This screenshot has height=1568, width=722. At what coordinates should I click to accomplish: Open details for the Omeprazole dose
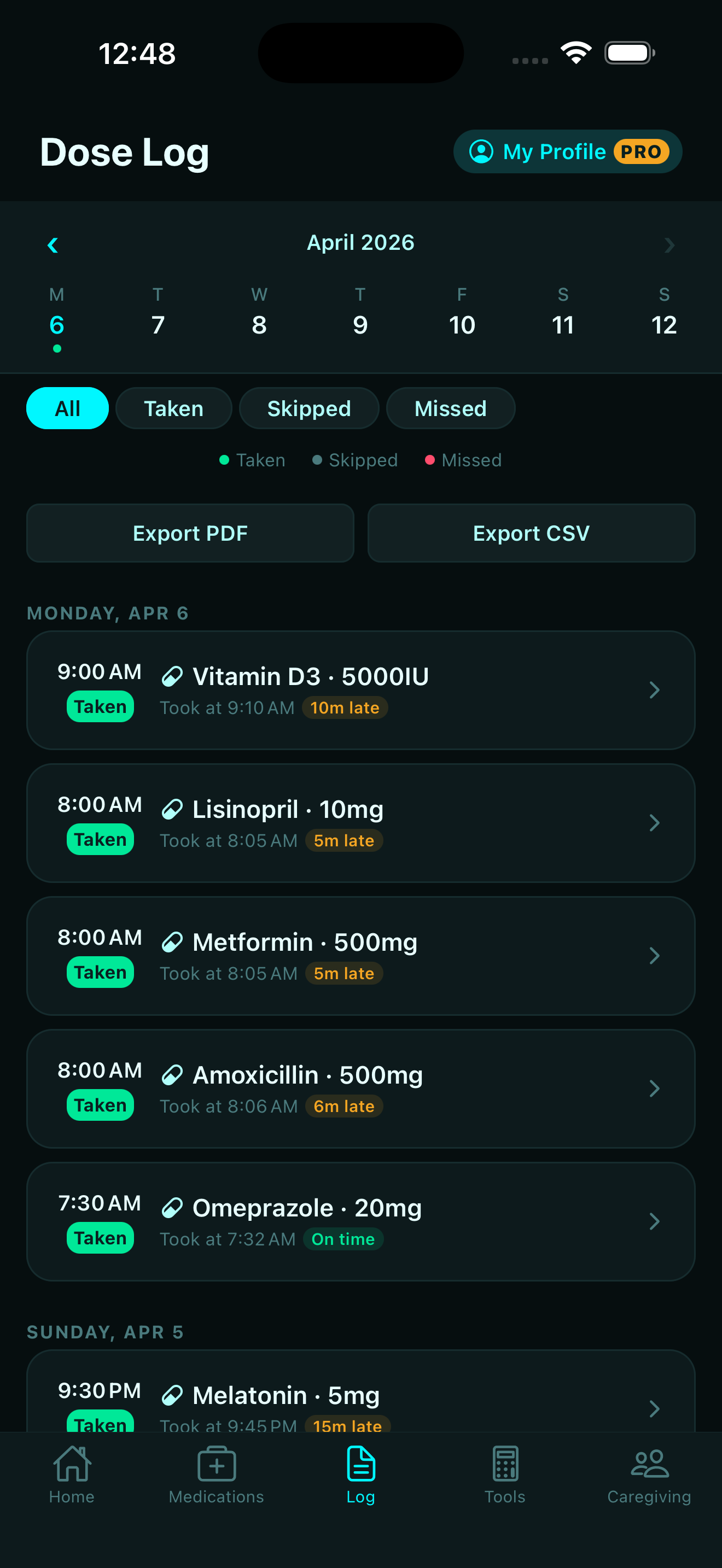click(654, 1221)
